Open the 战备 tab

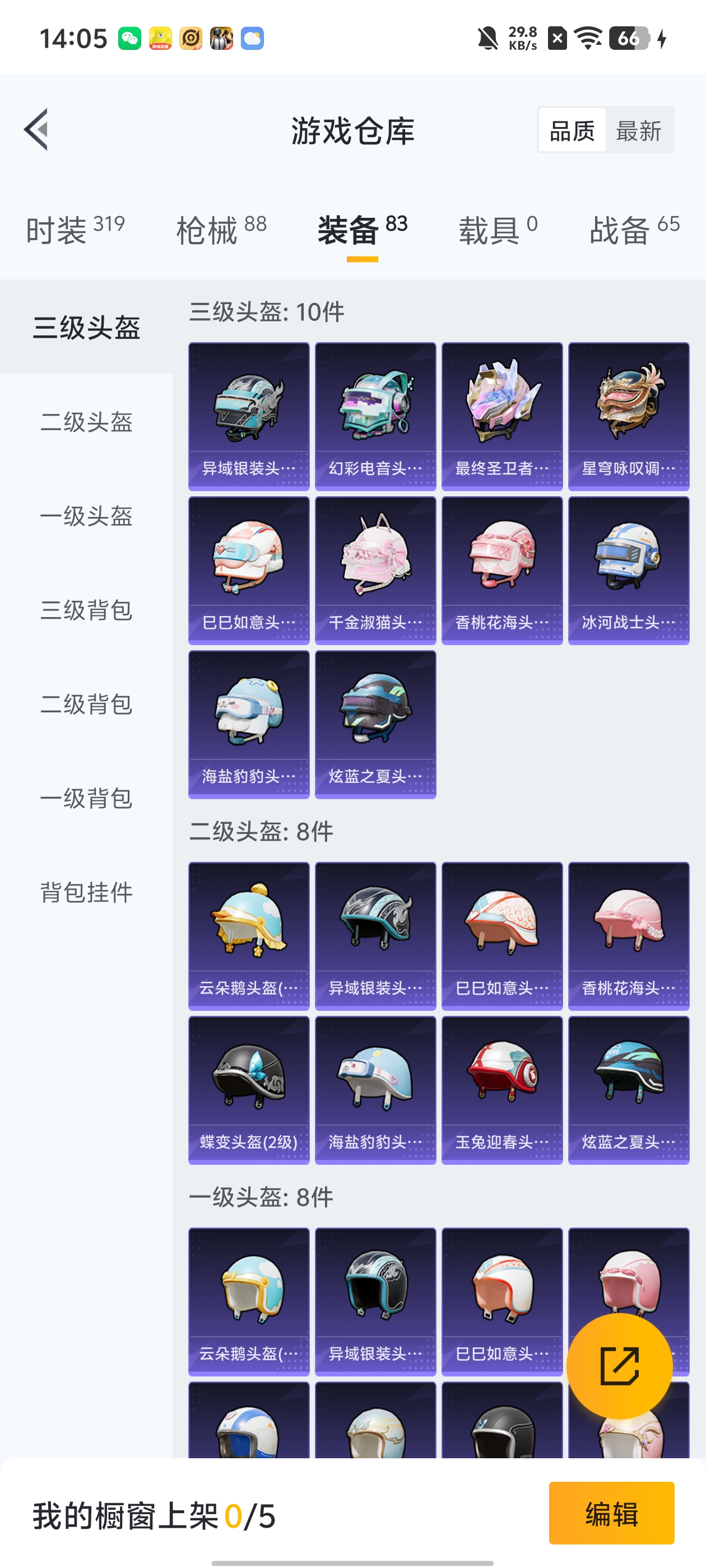(635, 231)
